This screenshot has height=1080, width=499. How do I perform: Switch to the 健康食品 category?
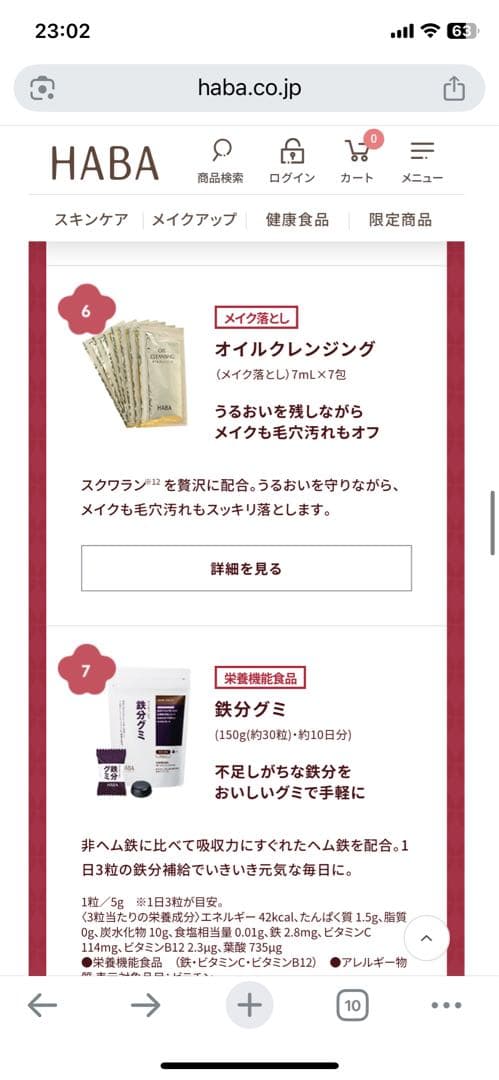(297, 220)
